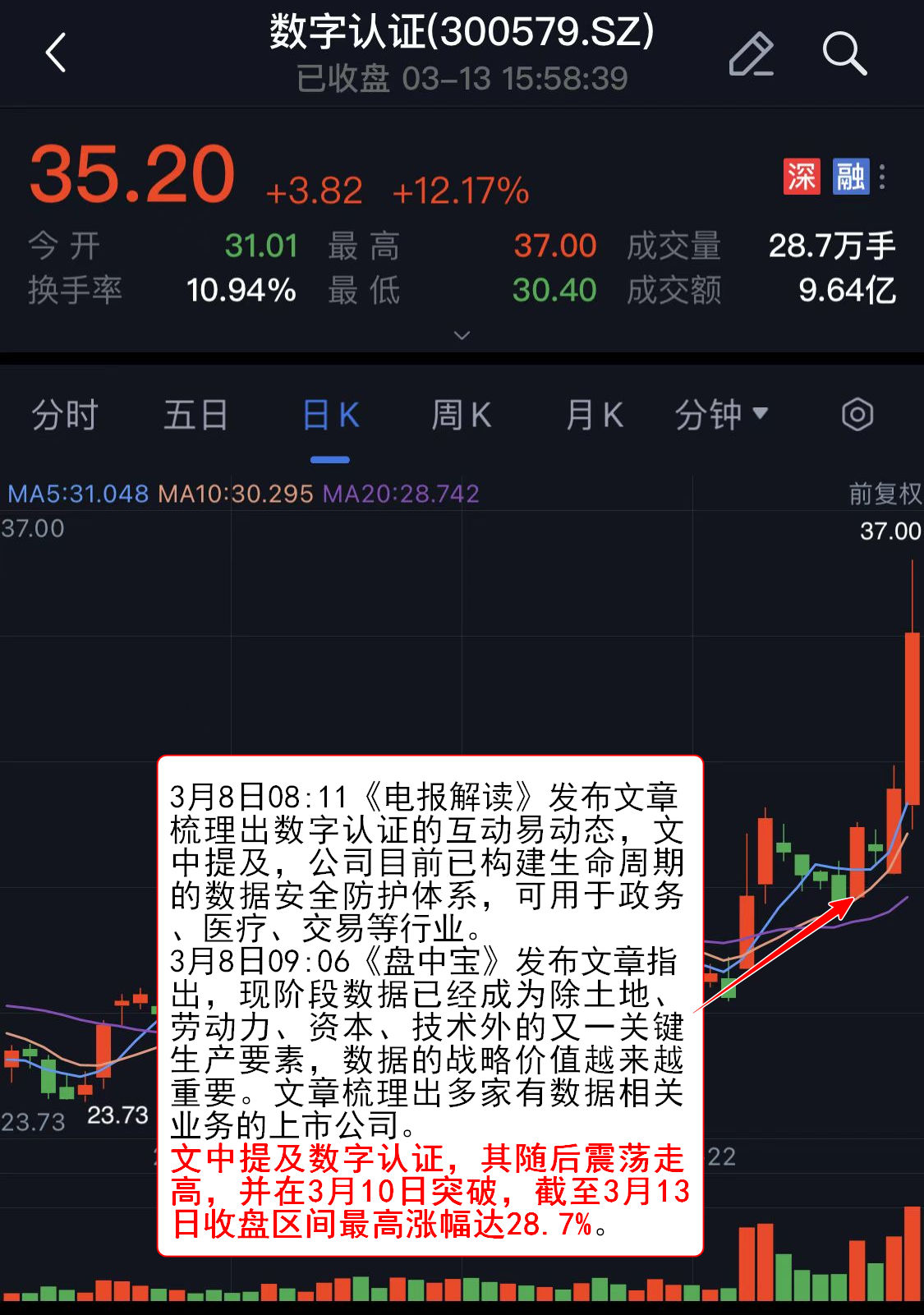Switch to the 月K chart tab
The height and width of the screenshot is (1315, 924).
[x=594, y=415]
